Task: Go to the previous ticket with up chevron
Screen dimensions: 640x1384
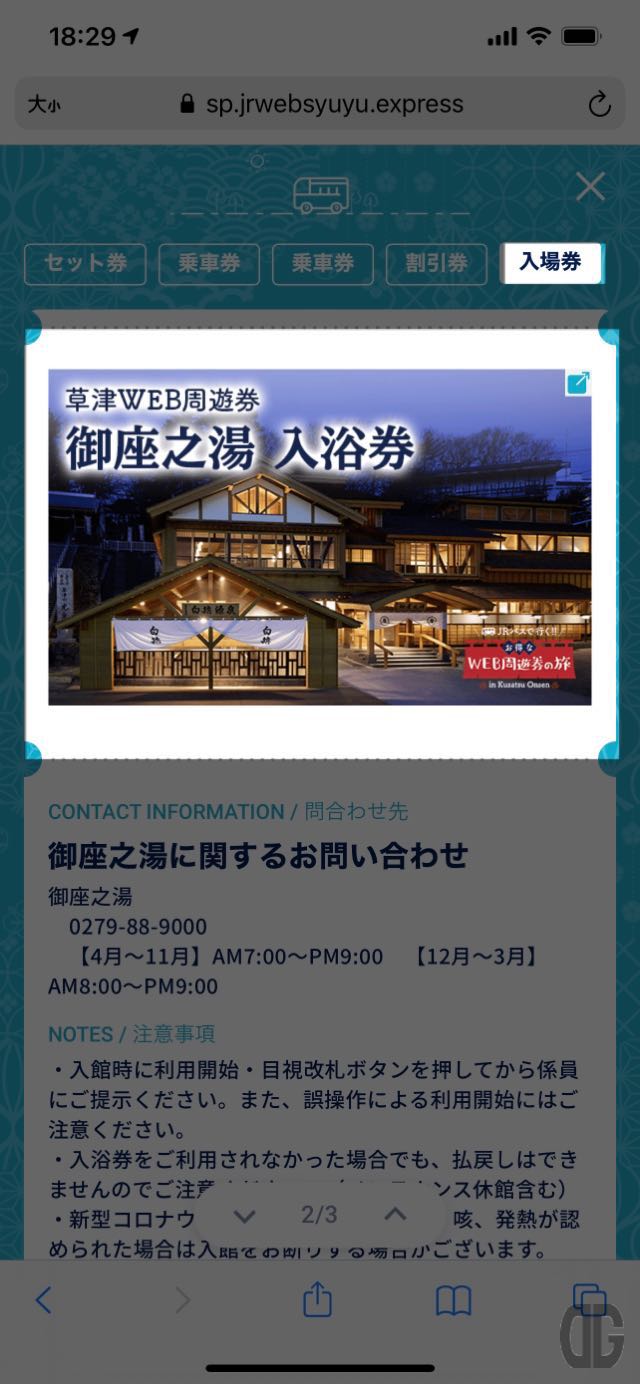Action: tap(395, 1215)
